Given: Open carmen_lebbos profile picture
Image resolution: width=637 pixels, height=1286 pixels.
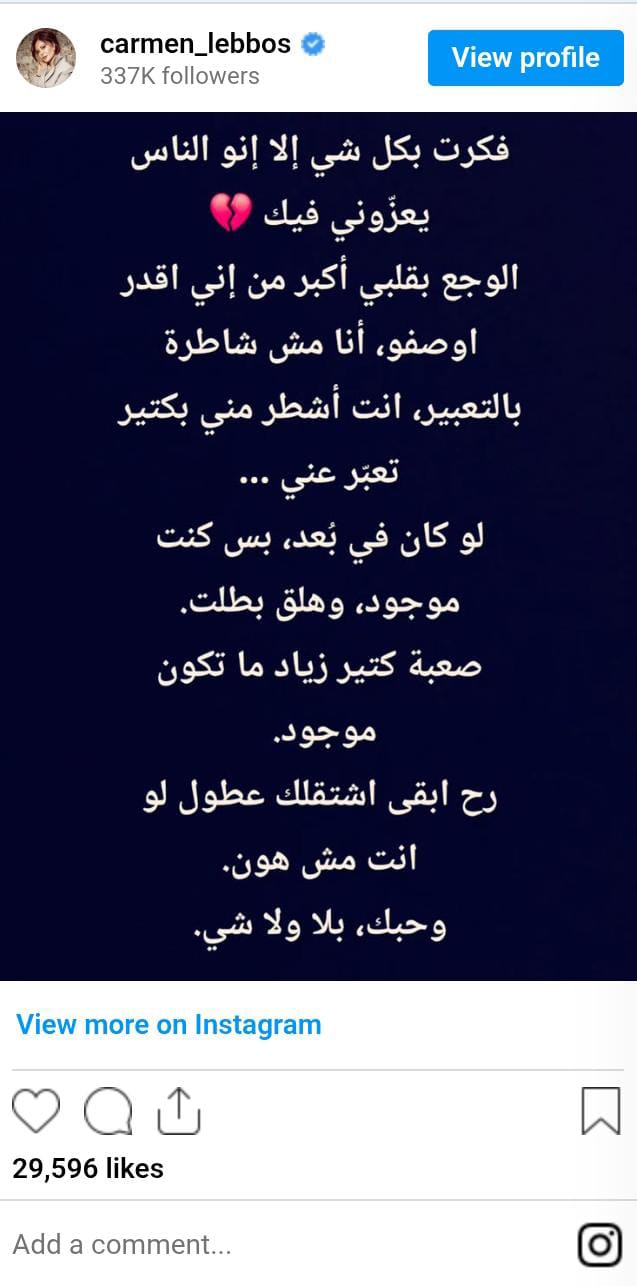Looking at the screenshot, I should coord(46,58).
